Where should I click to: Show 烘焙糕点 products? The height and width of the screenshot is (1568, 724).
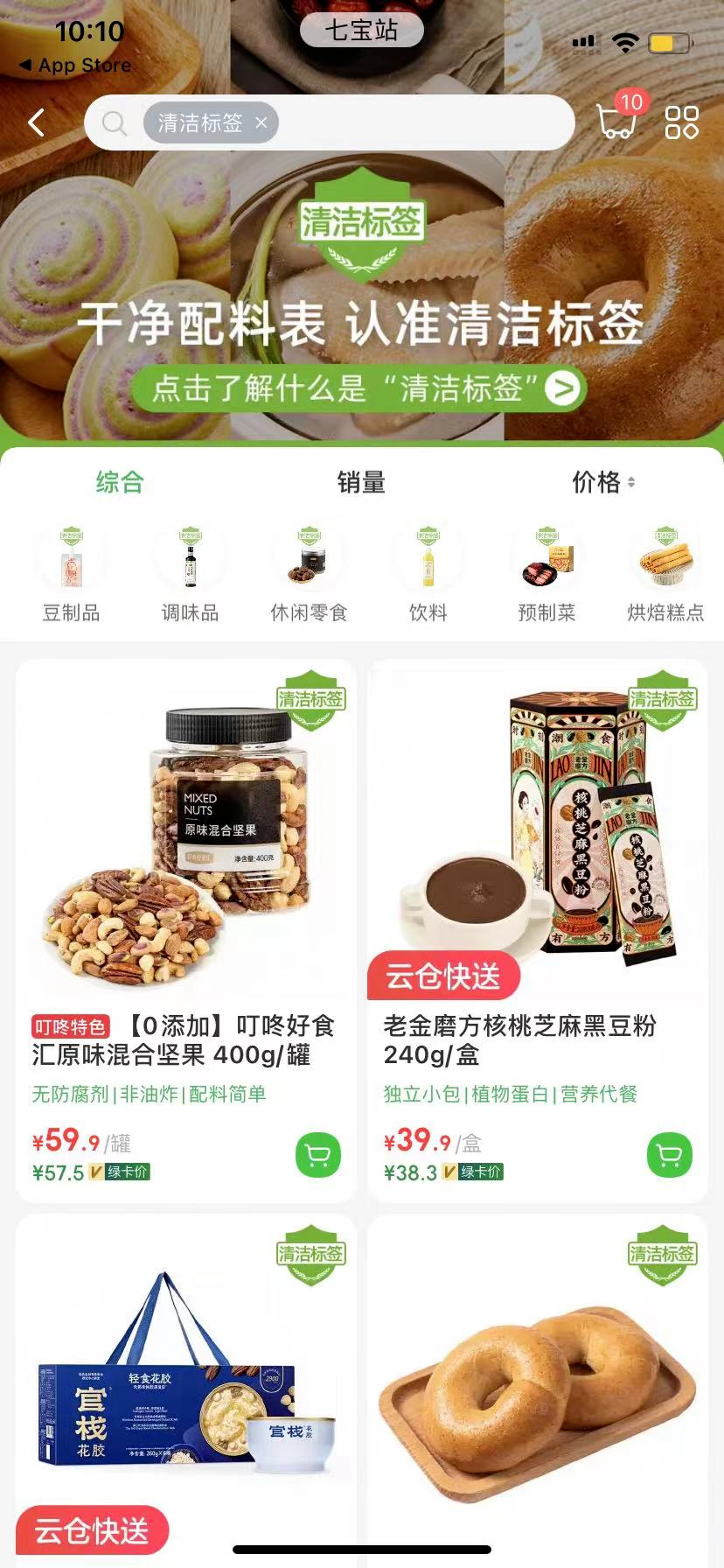(665, 574)
